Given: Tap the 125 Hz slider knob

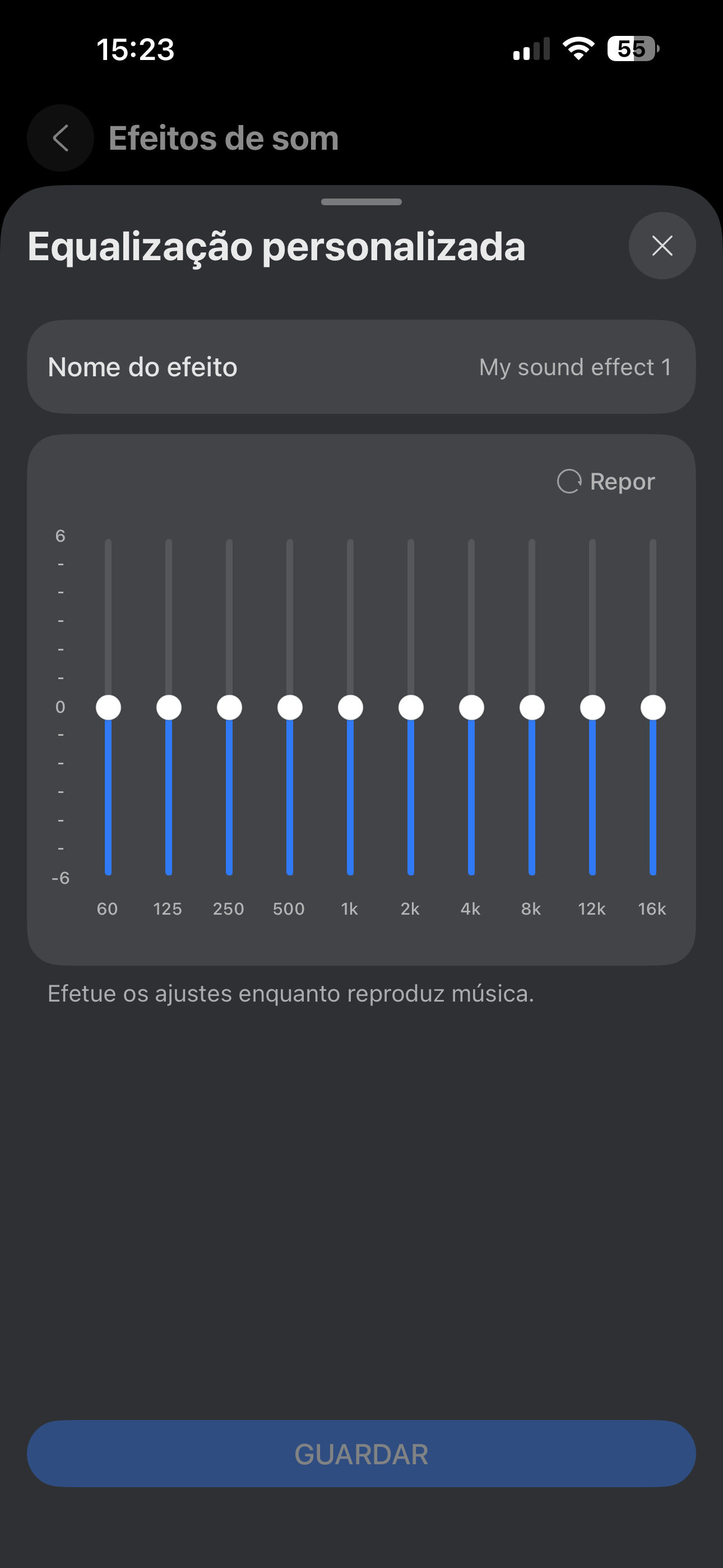Looking at the screenshot, I should tap(169, 707).
